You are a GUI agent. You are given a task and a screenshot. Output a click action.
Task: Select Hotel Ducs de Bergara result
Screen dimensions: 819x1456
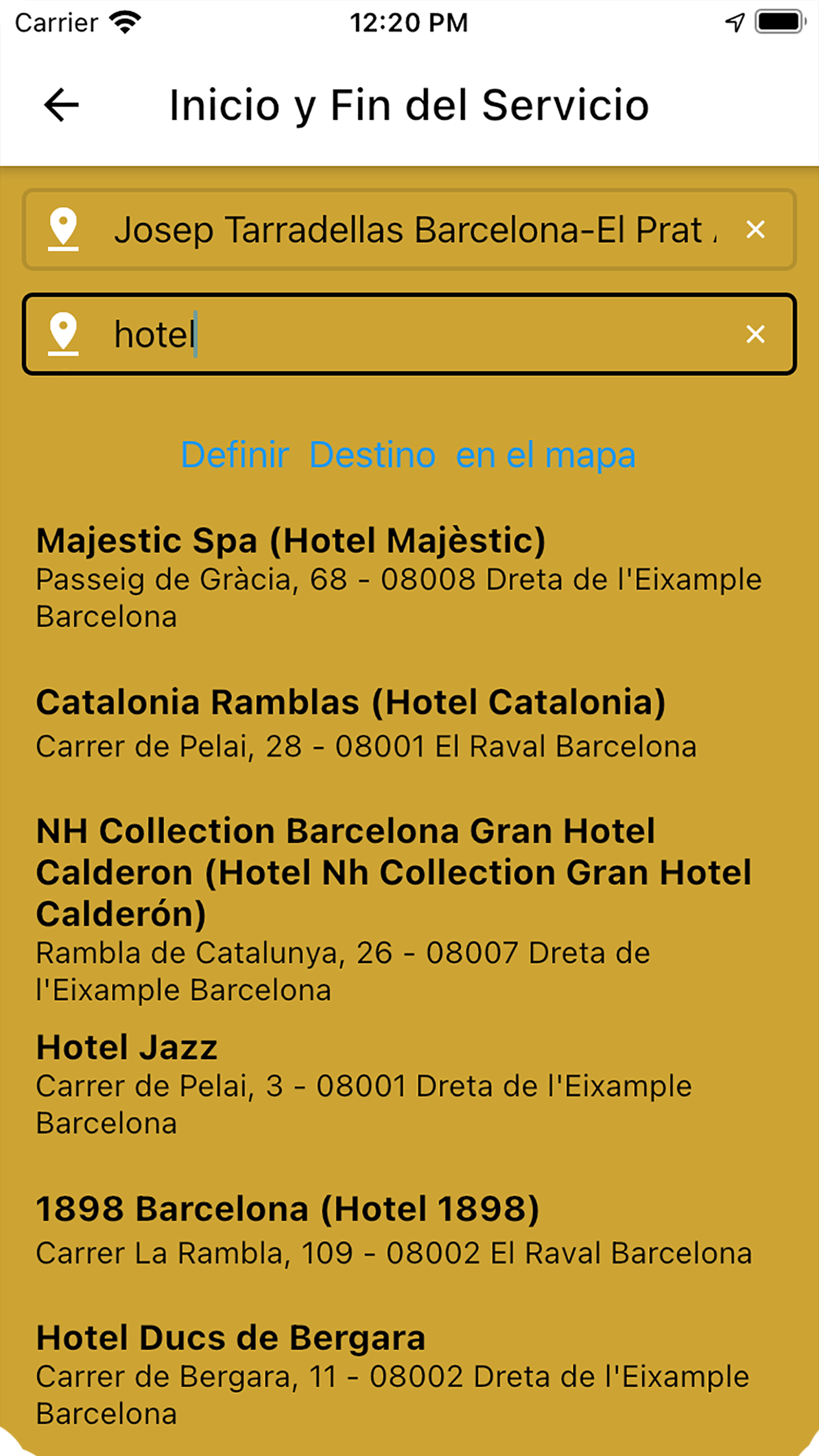click(x=409, y=1374)
